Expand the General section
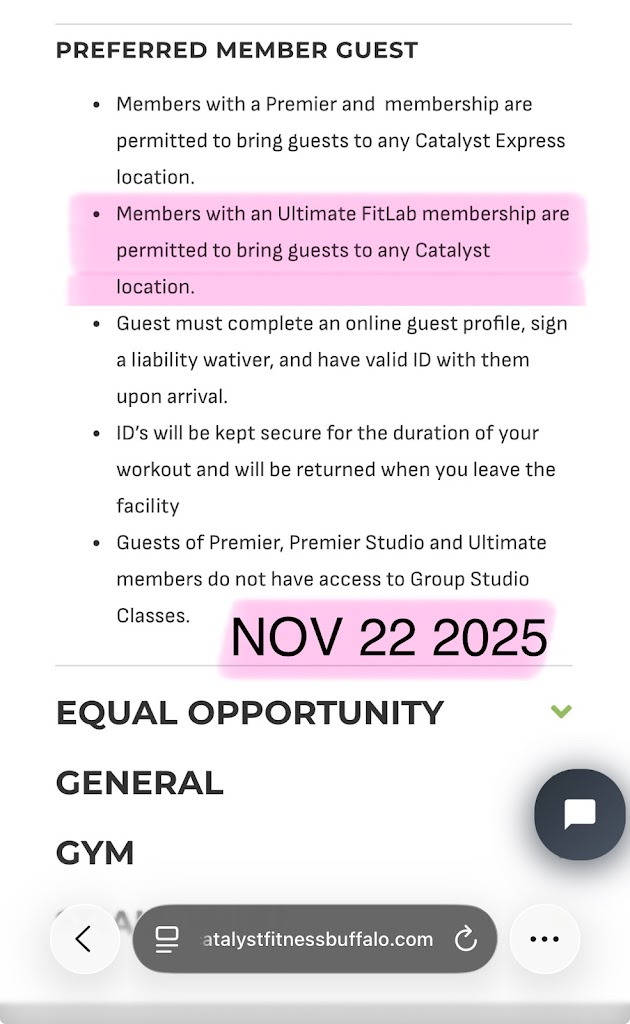This screenshot has height=1024, width=630. tap(140, 783)
